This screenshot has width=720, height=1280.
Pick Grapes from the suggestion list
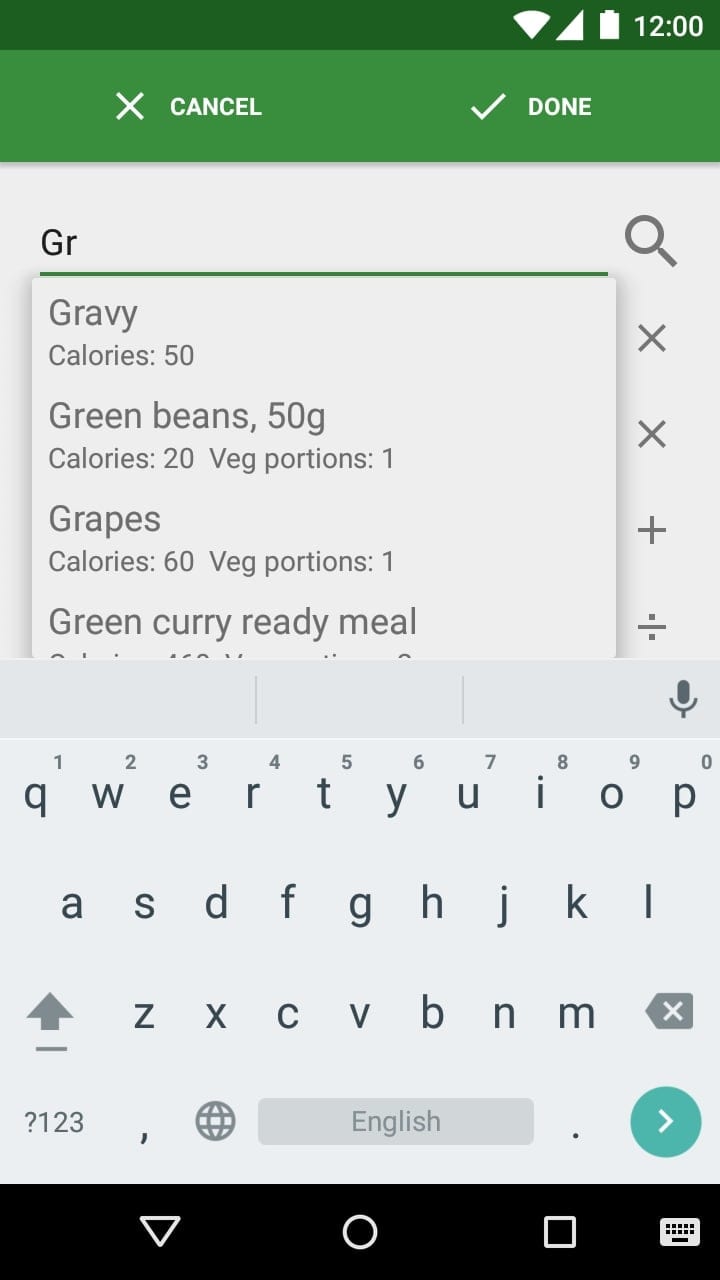tap(324, 537)
